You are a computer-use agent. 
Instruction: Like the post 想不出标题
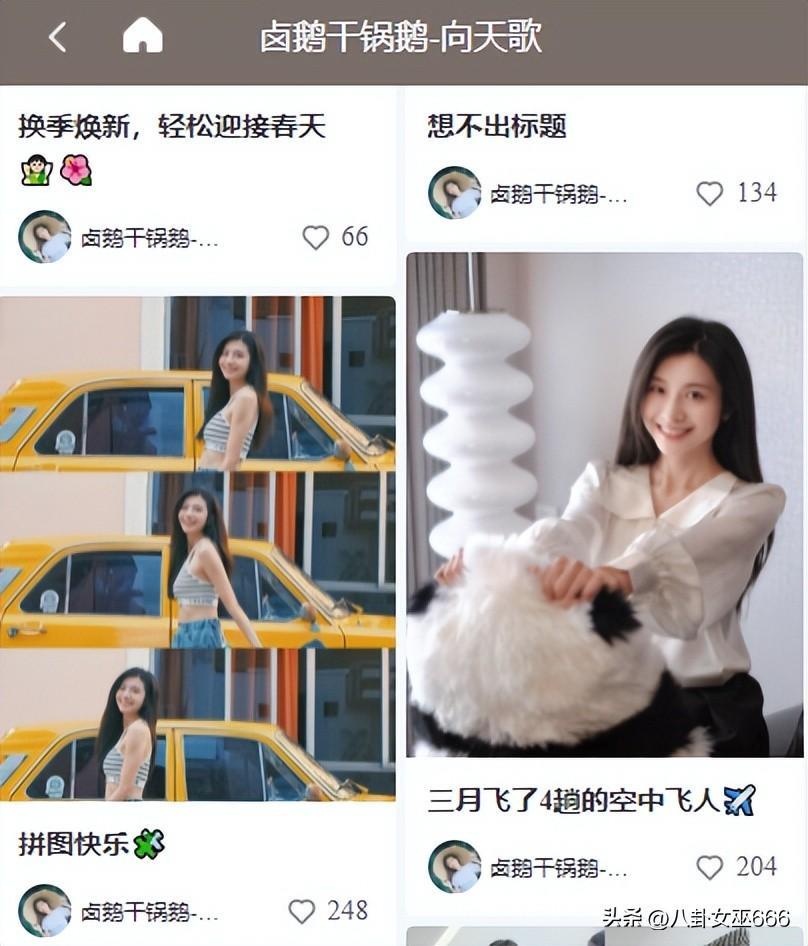(x=709, y=193)
